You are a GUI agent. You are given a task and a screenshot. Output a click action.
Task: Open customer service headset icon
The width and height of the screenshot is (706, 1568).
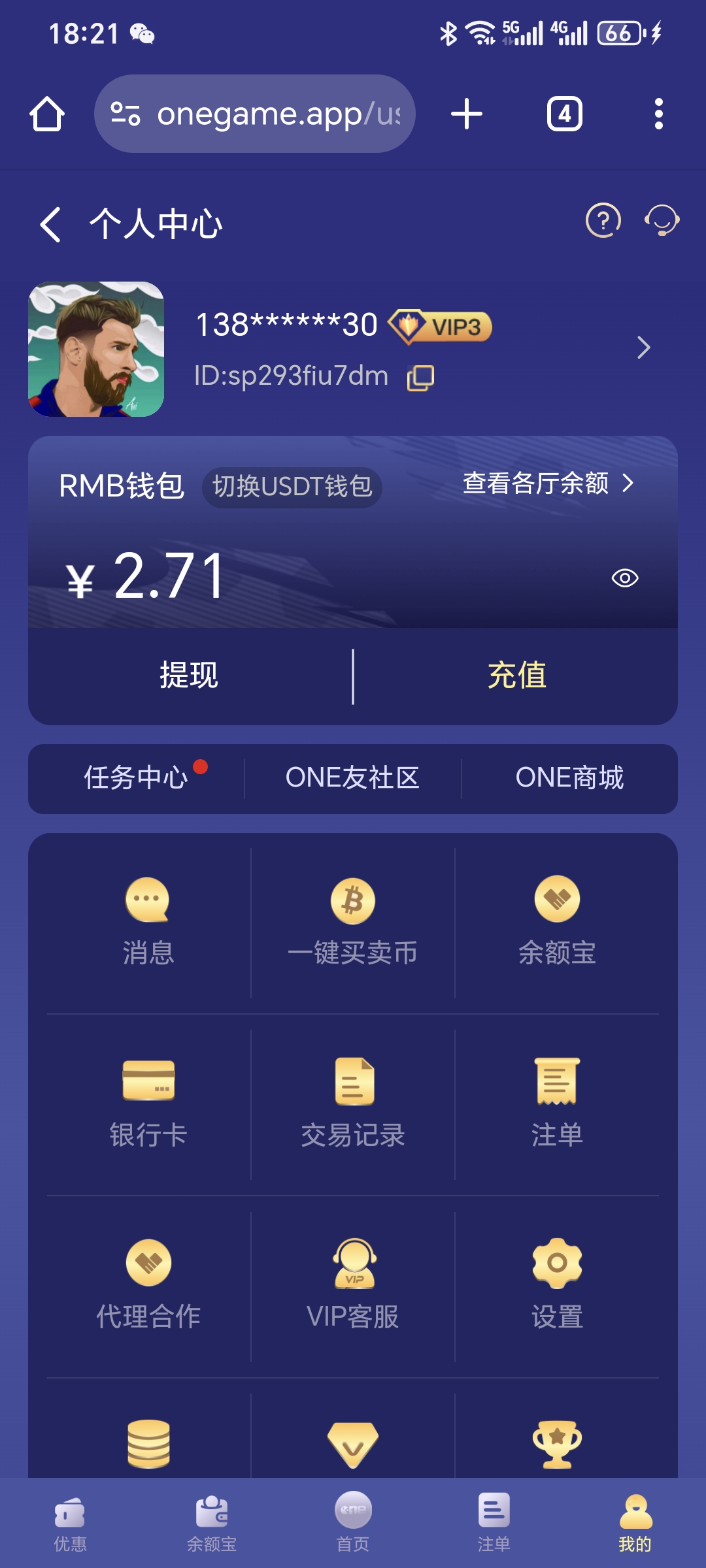pos(662,221)
